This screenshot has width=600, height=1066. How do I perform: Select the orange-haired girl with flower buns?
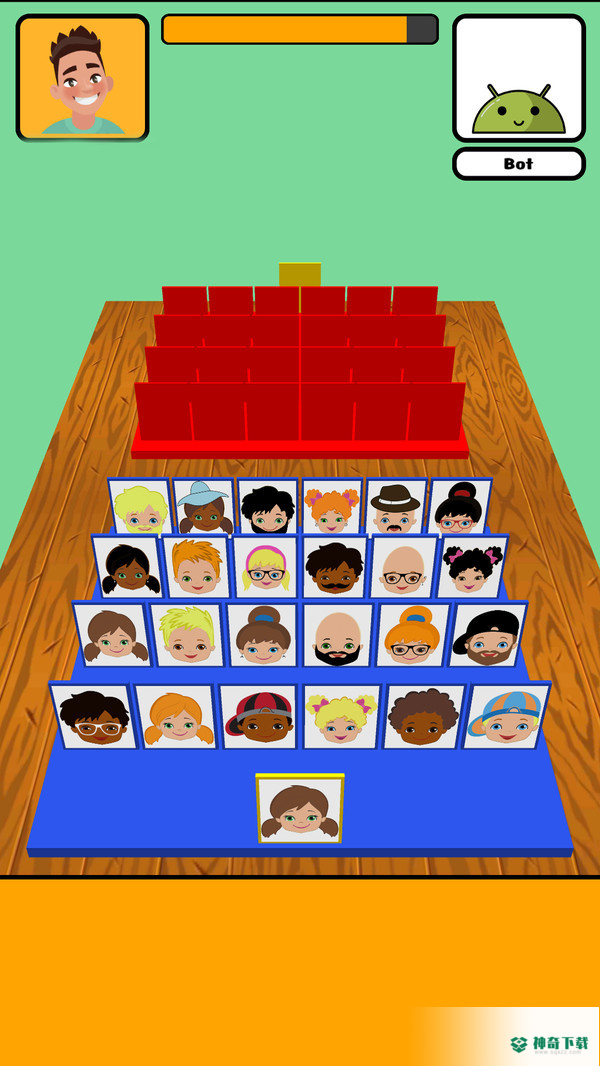point(331,507)
